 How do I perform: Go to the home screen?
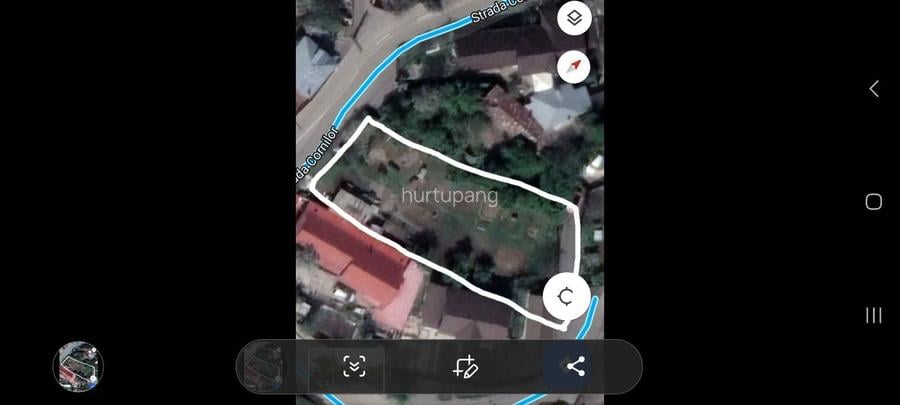pos(873,202)
